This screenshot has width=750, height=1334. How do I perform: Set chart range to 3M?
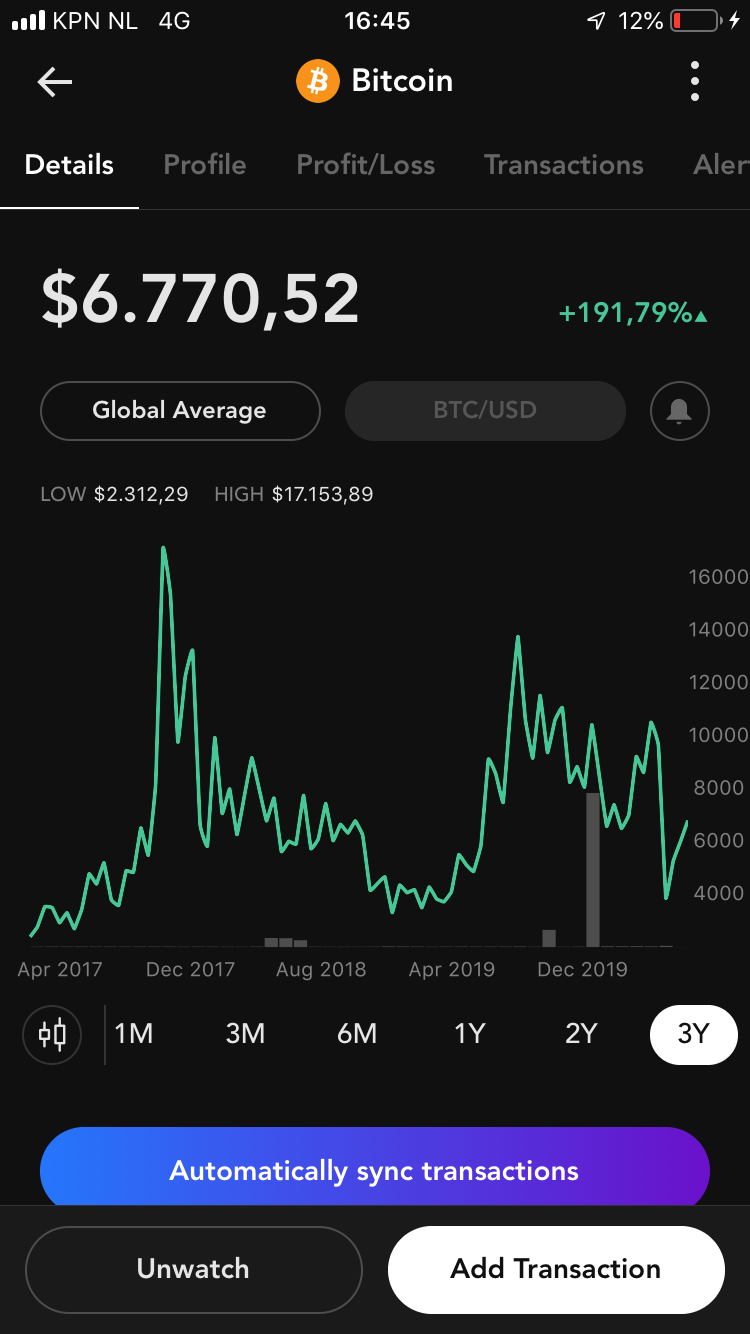[x=245, y=1033]
